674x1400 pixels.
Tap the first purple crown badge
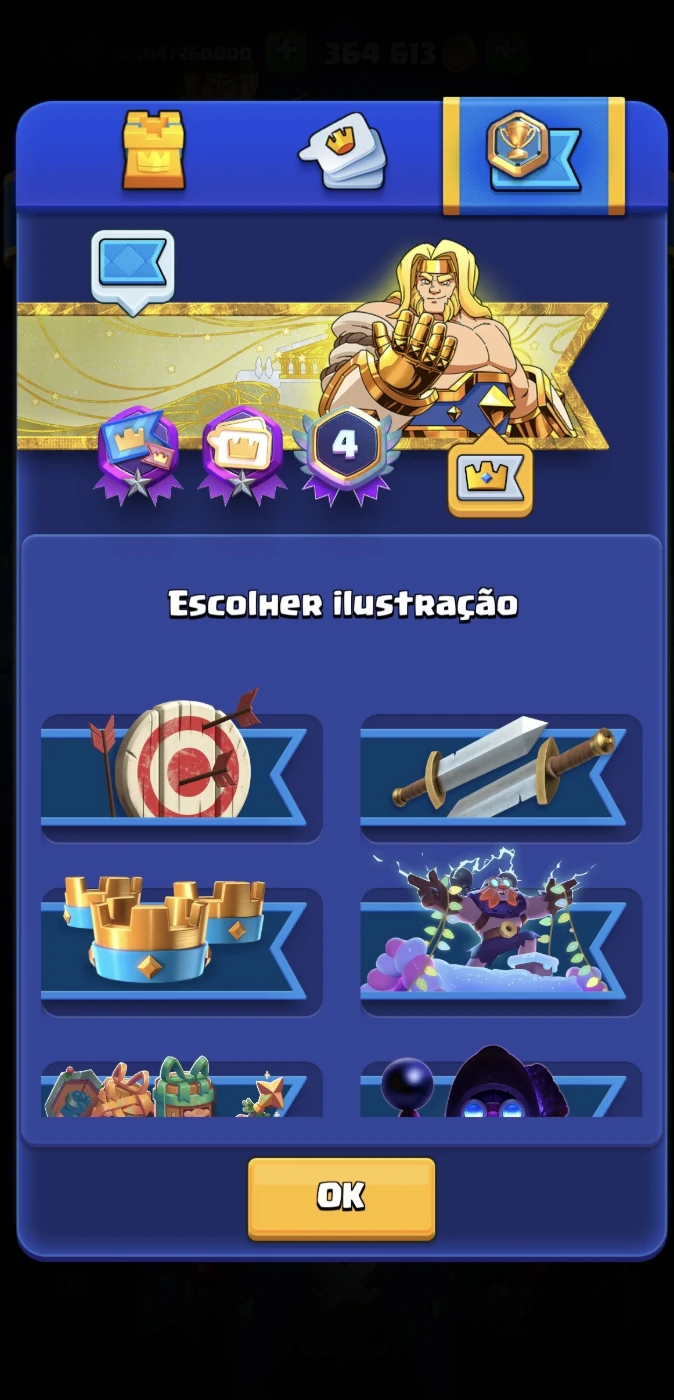[138, 450]
